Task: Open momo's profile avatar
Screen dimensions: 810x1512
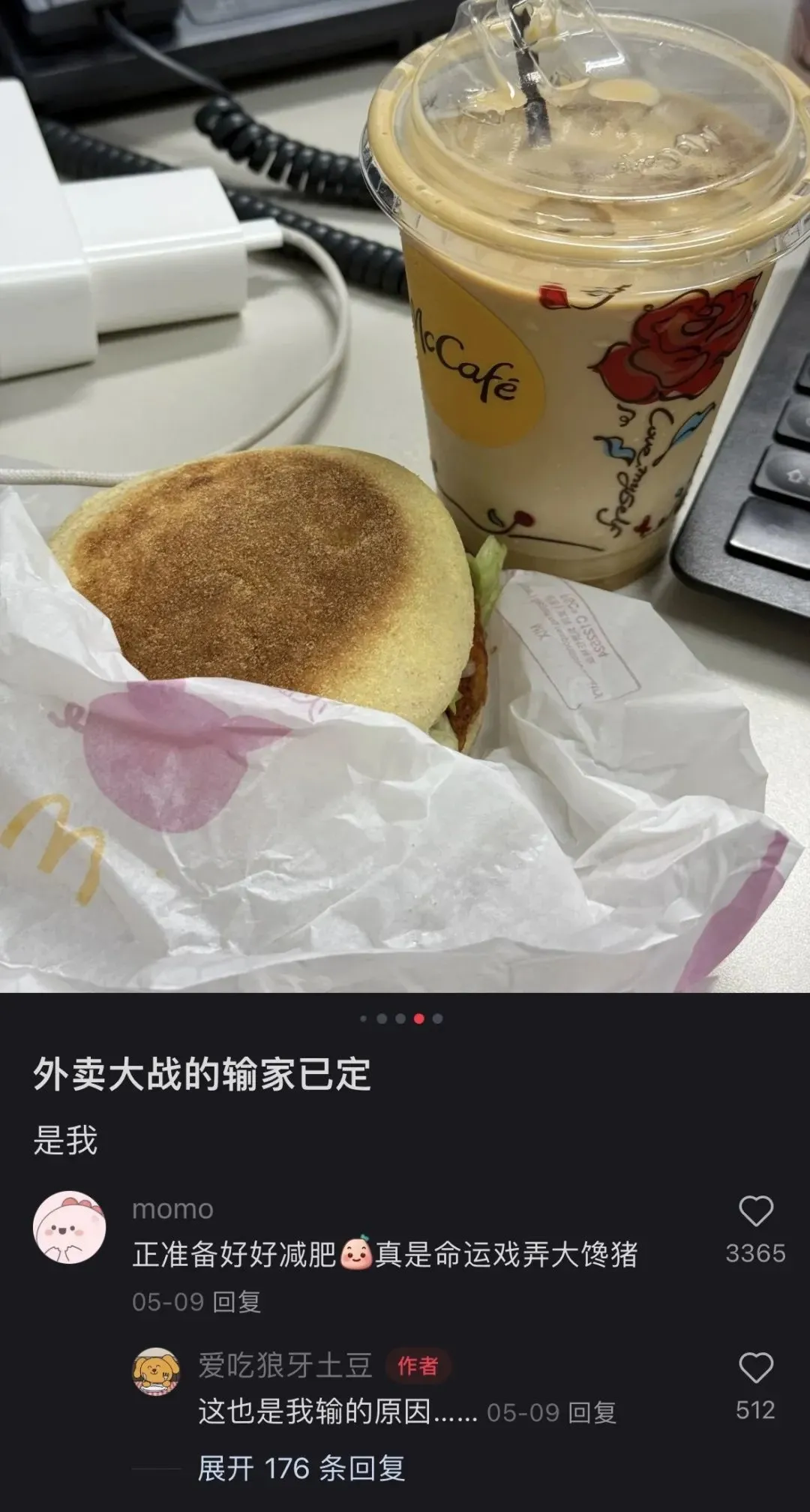Action: click(69, 1228)
